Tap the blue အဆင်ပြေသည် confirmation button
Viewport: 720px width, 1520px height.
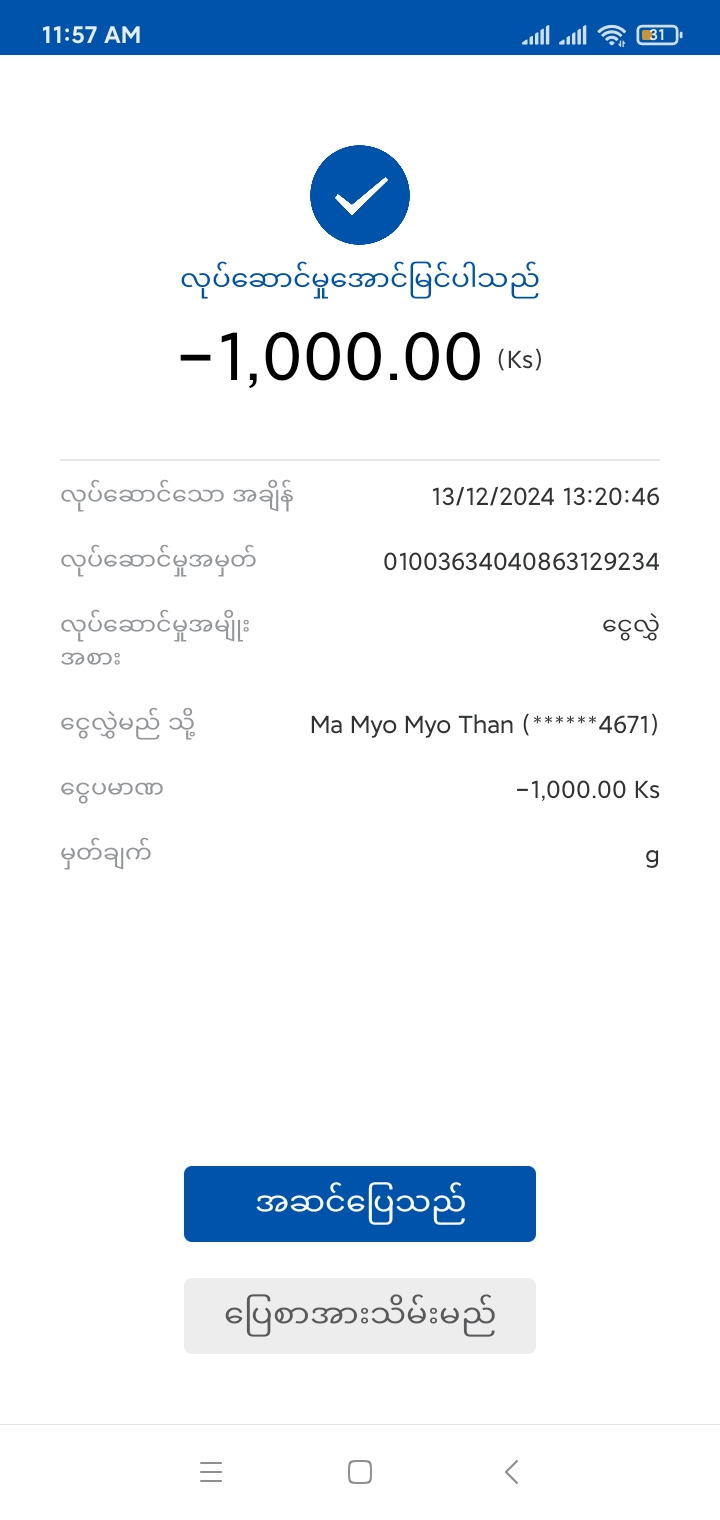360,1204
